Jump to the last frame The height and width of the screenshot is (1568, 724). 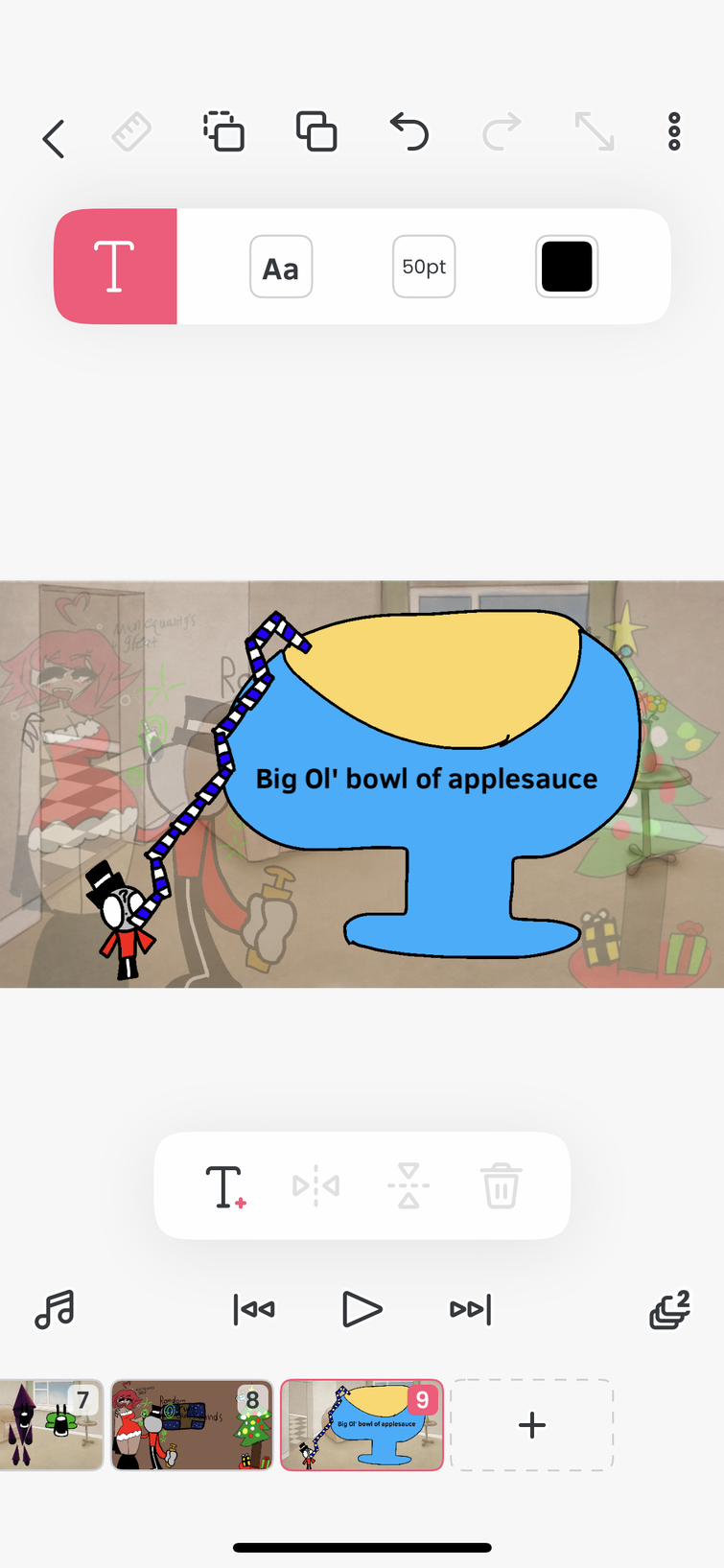point(470,1309)
